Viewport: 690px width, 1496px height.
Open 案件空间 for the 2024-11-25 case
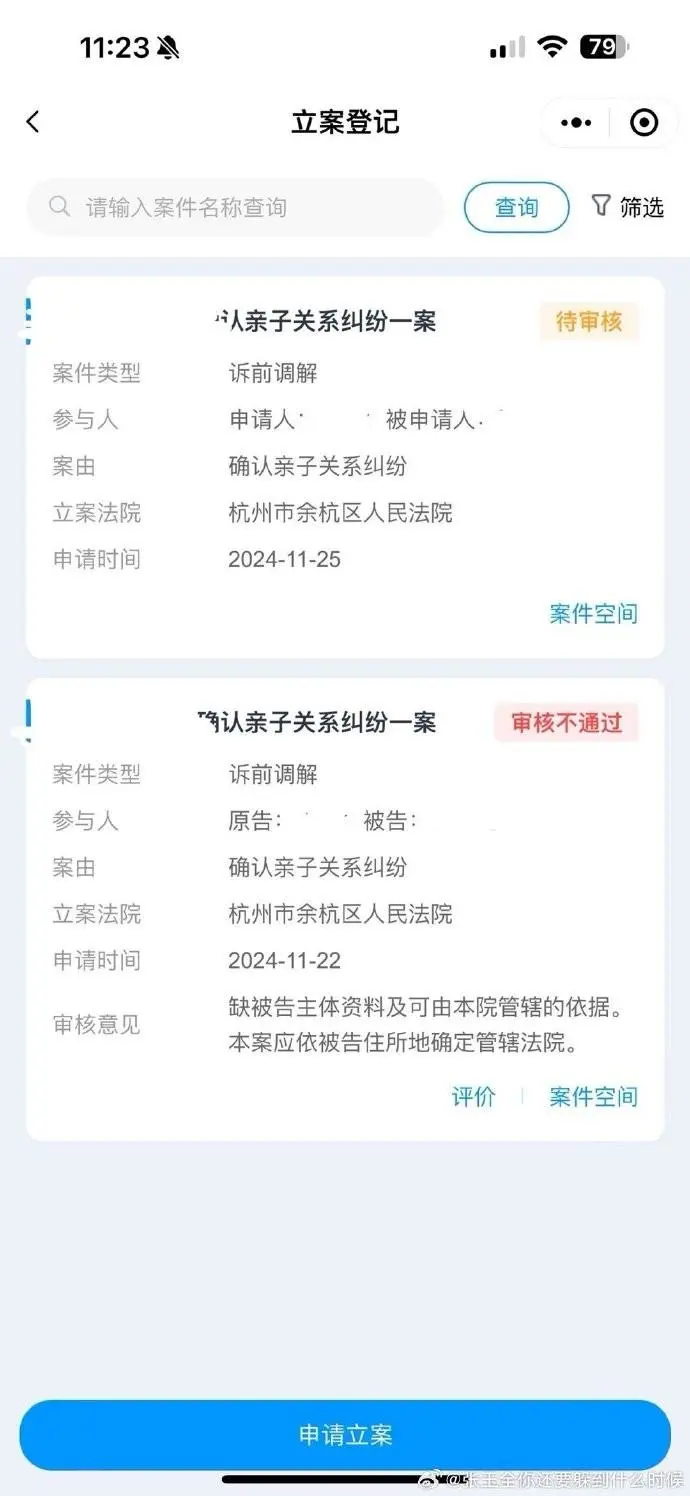pyautogui.click(x=593, y=613)
